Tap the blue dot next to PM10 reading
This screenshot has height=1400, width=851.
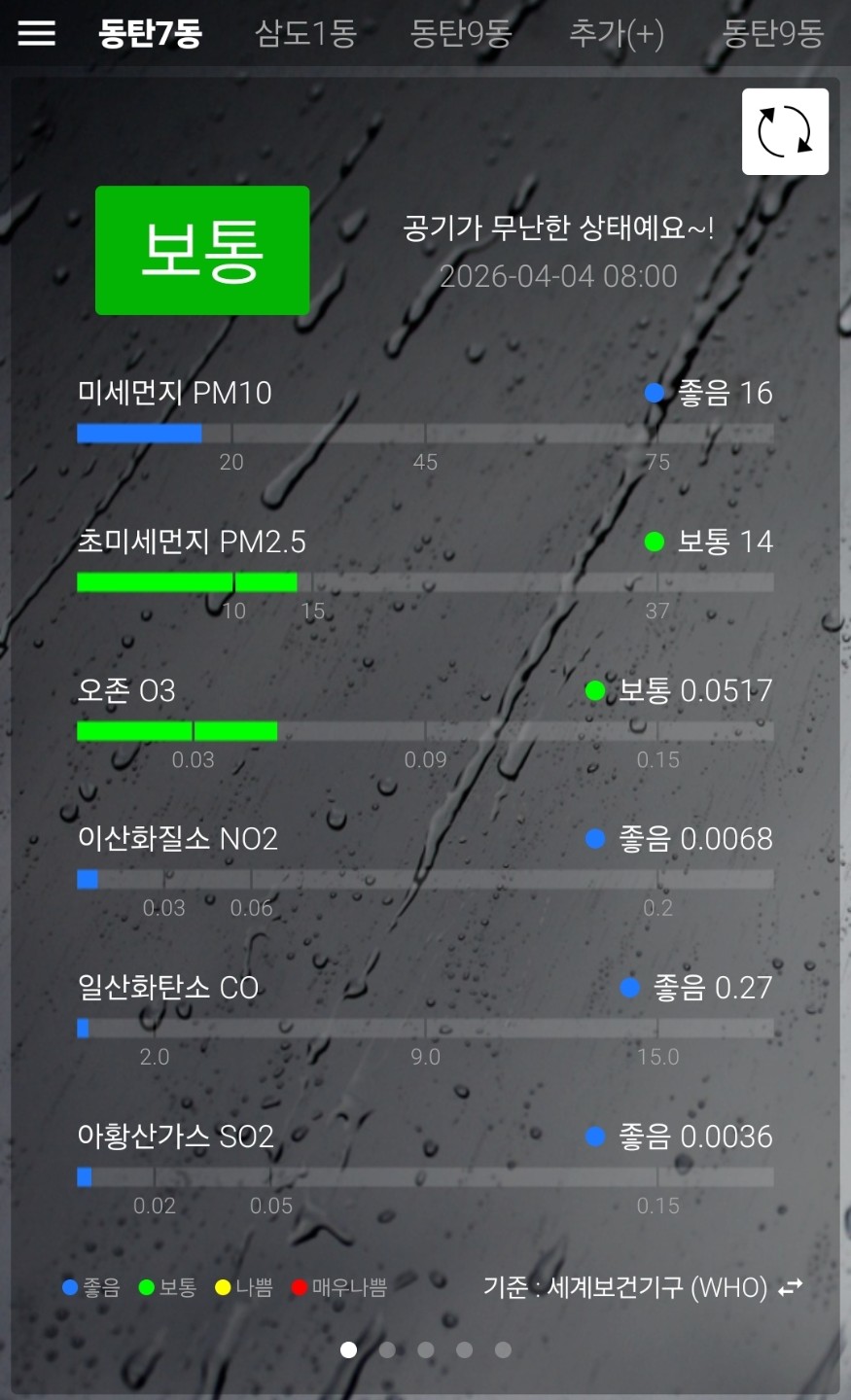653,393
